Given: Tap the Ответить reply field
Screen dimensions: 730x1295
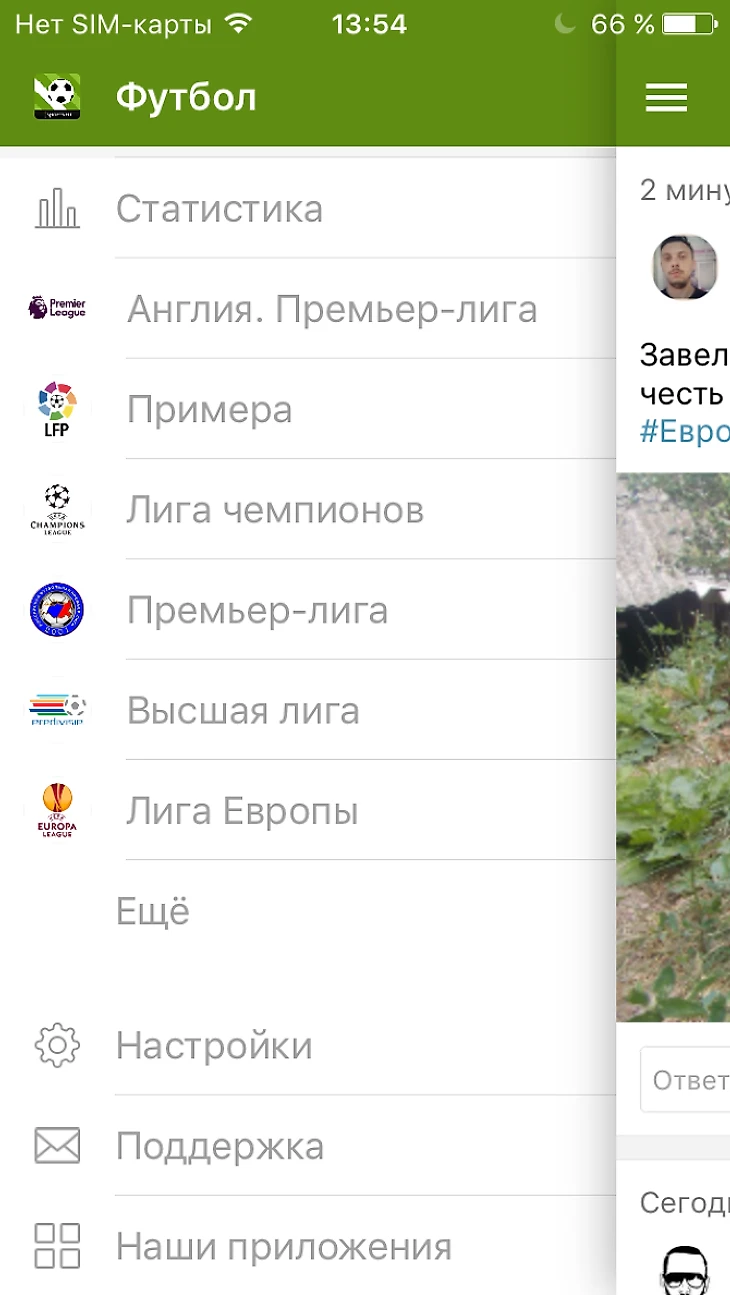Looking at the screenshot, I should point(686,1080).
